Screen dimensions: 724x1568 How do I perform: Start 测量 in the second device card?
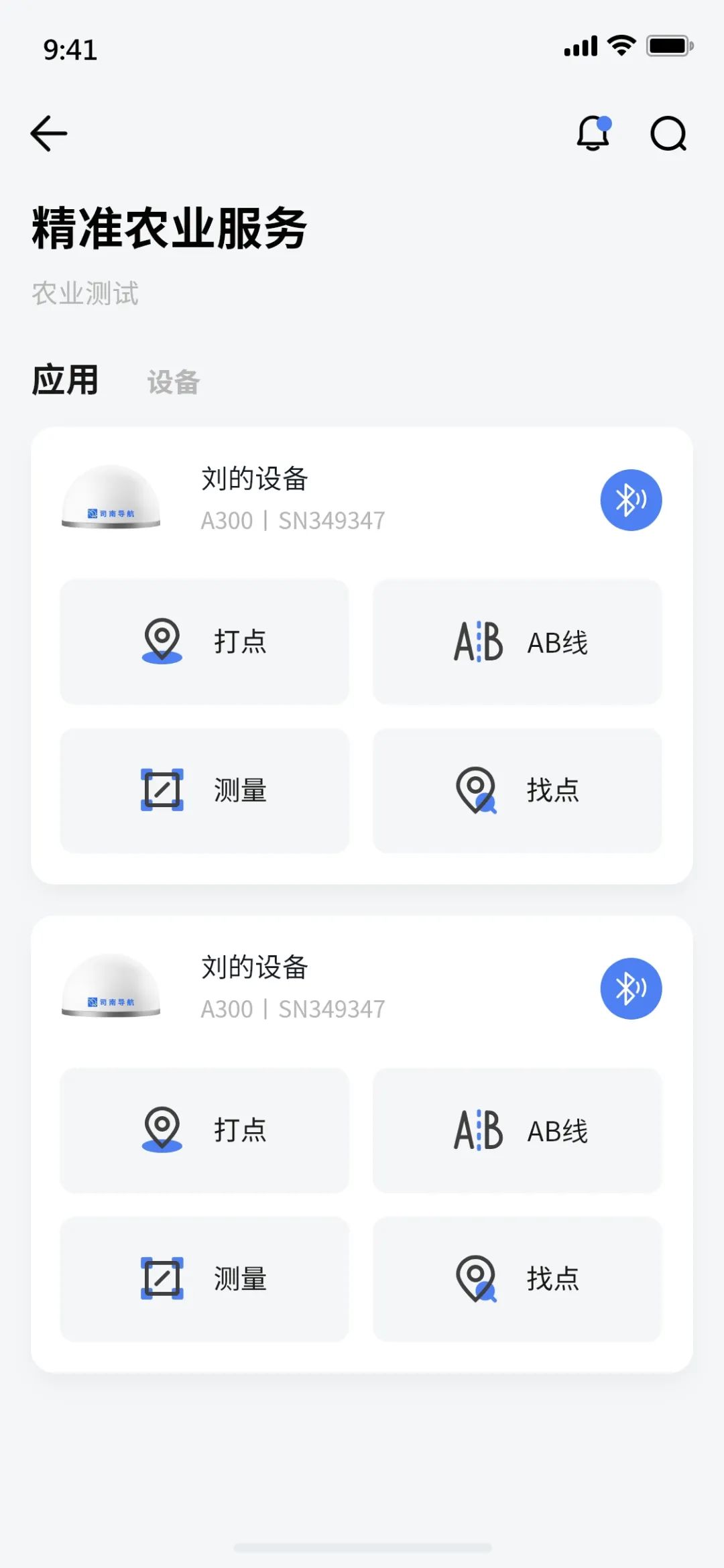(x=204, y=1279)
